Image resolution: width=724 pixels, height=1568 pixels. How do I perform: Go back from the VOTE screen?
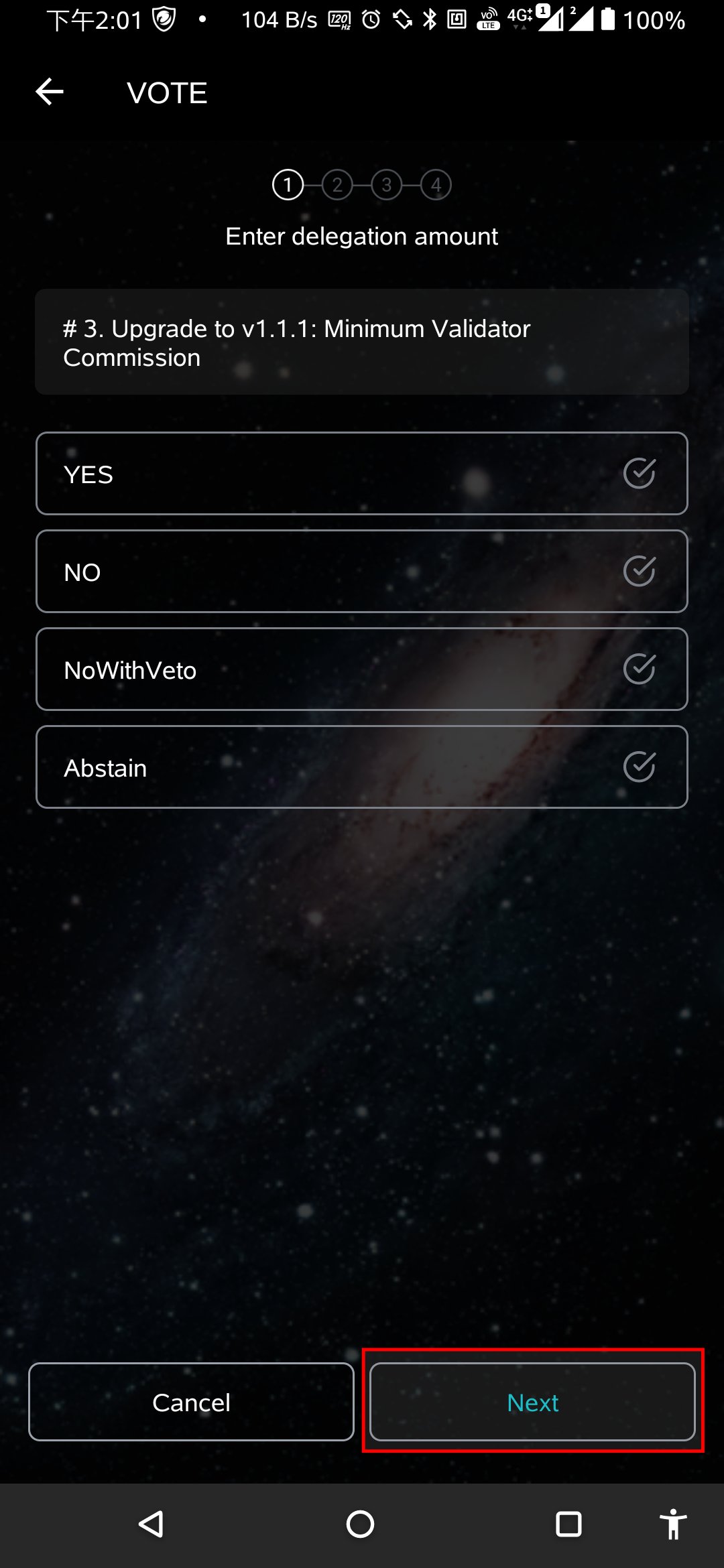(x=50, y=92)
